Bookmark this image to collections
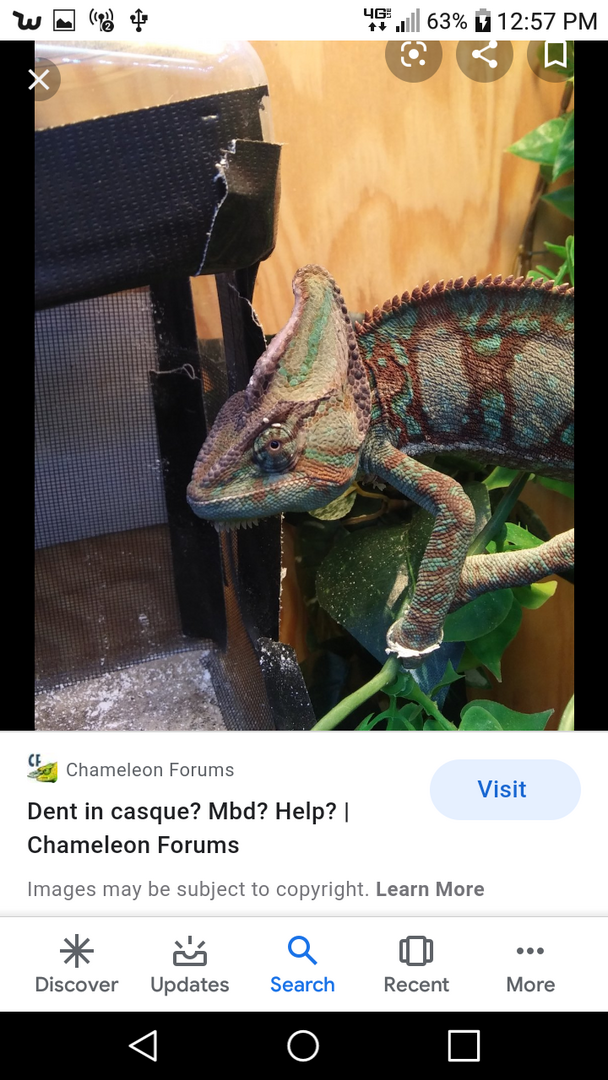This screenshot has height=1080, width=608. (555, 55)
